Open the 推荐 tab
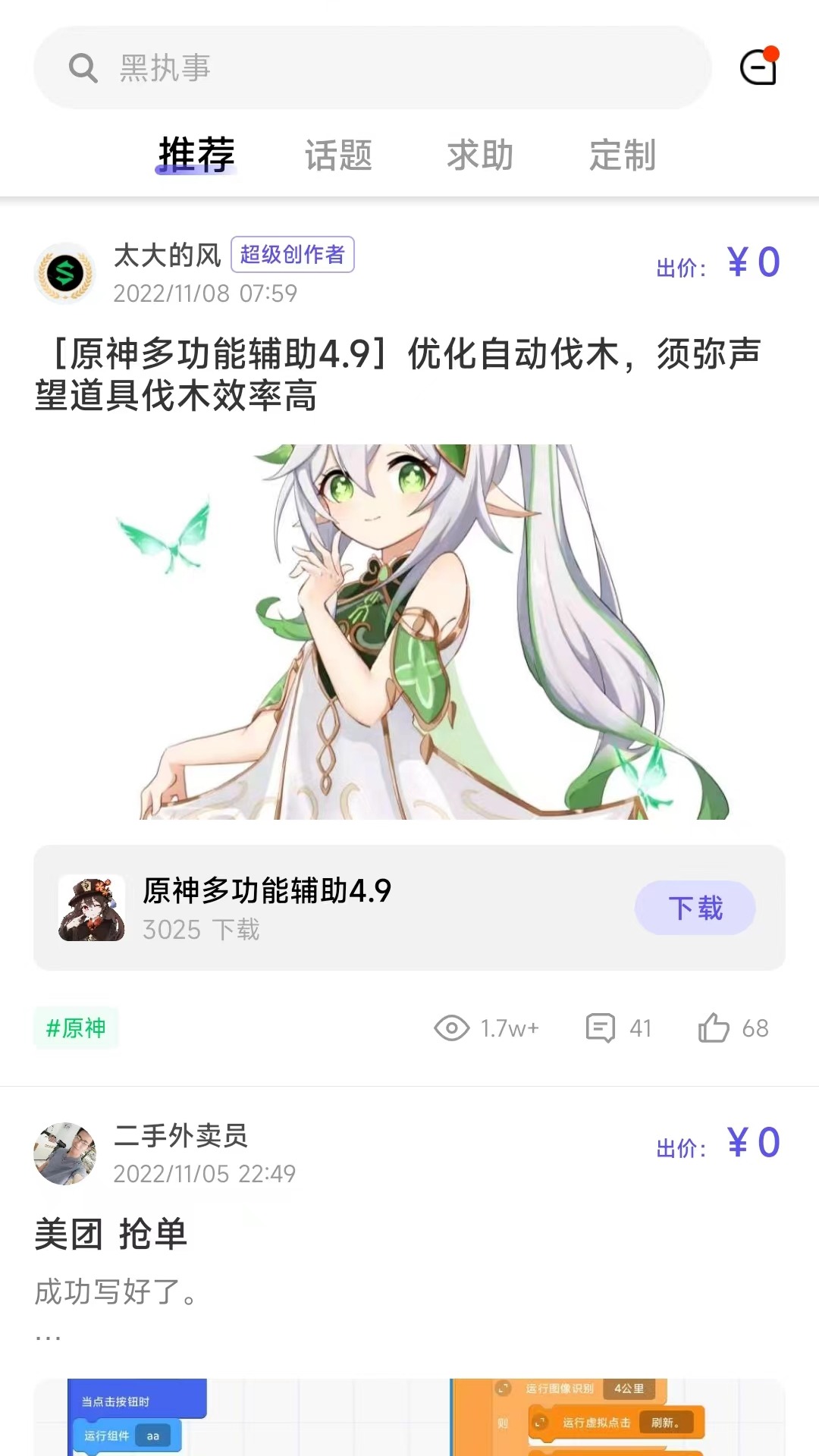 (x=196, y=155)
